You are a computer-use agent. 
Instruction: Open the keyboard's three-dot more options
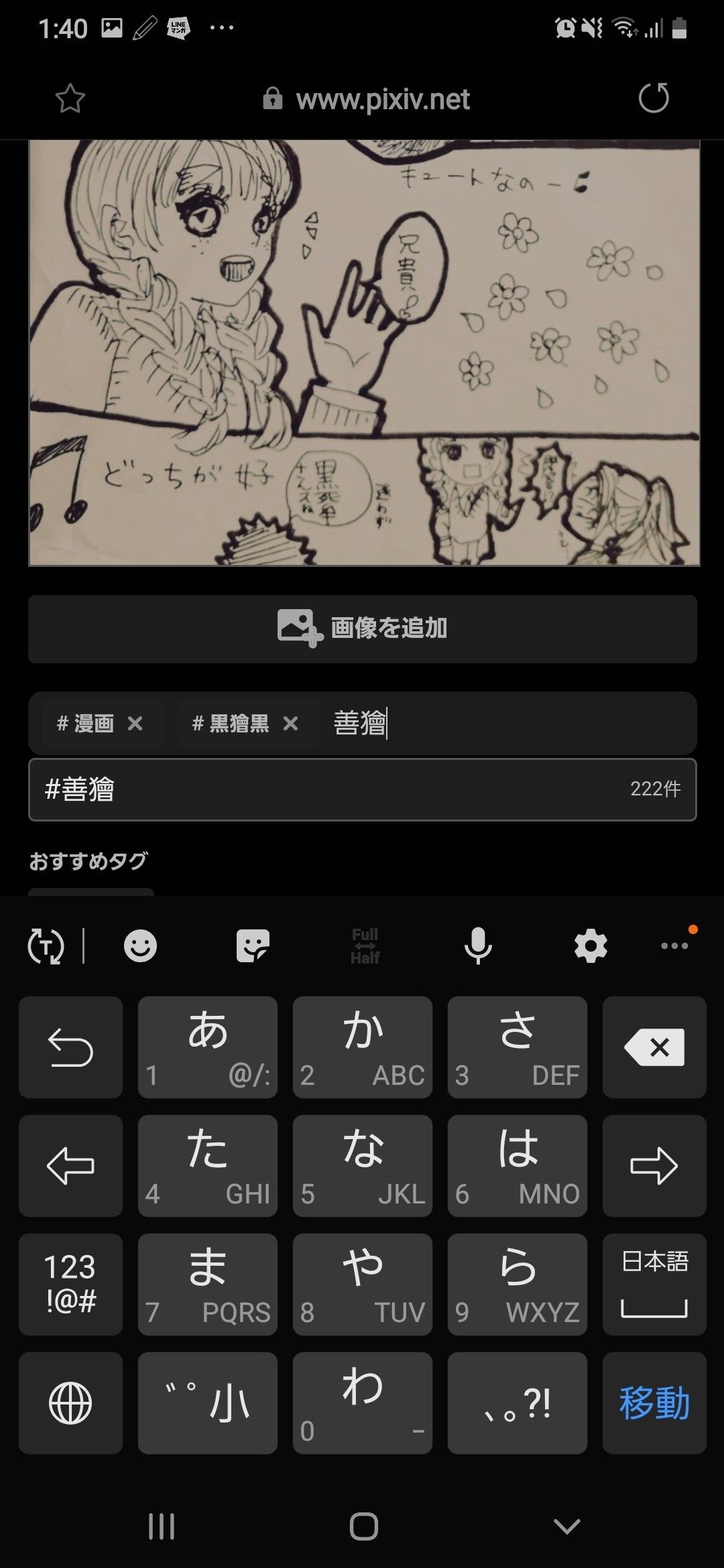[x=674, y=945]
